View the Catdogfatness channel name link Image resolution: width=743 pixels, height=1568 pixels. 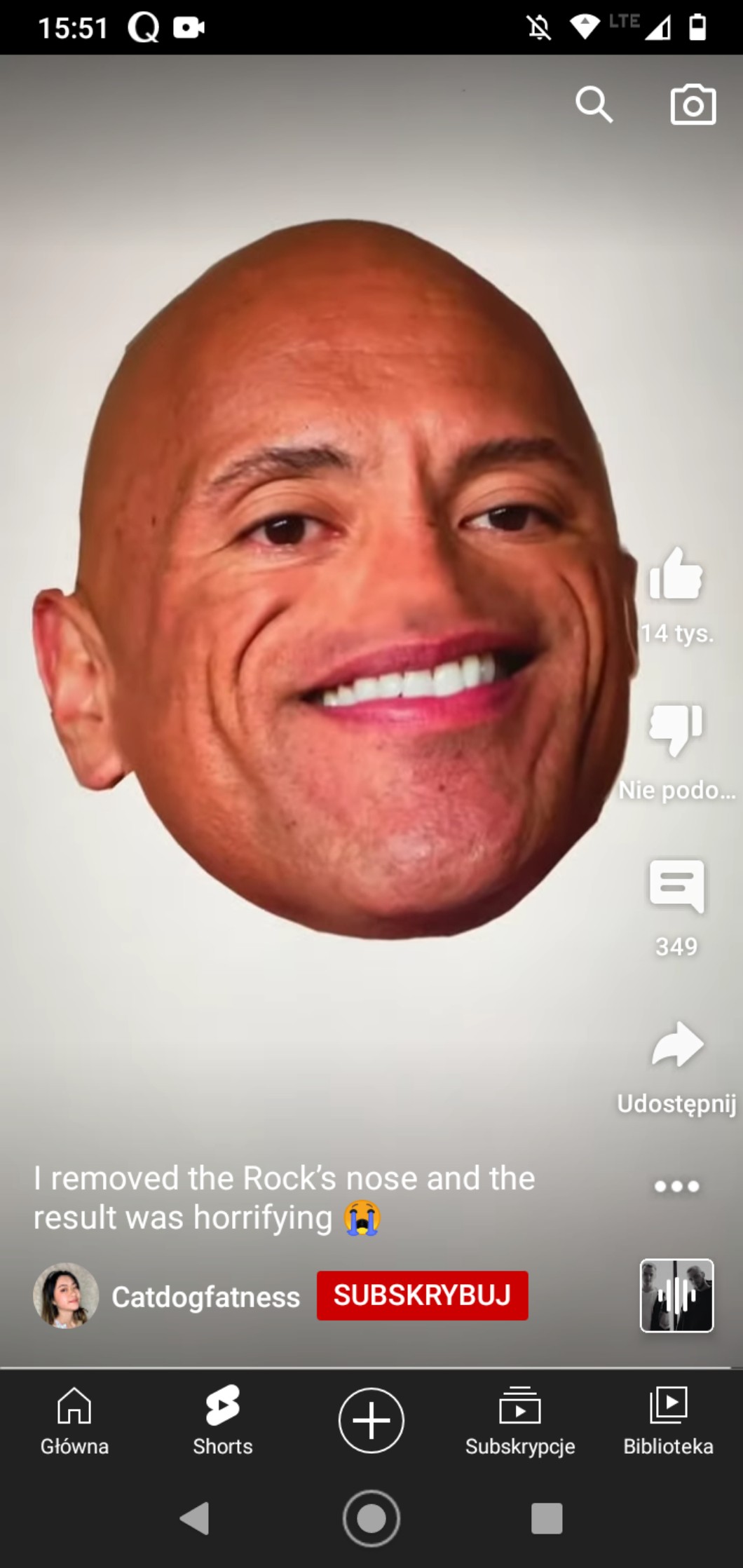point(205,1297)
